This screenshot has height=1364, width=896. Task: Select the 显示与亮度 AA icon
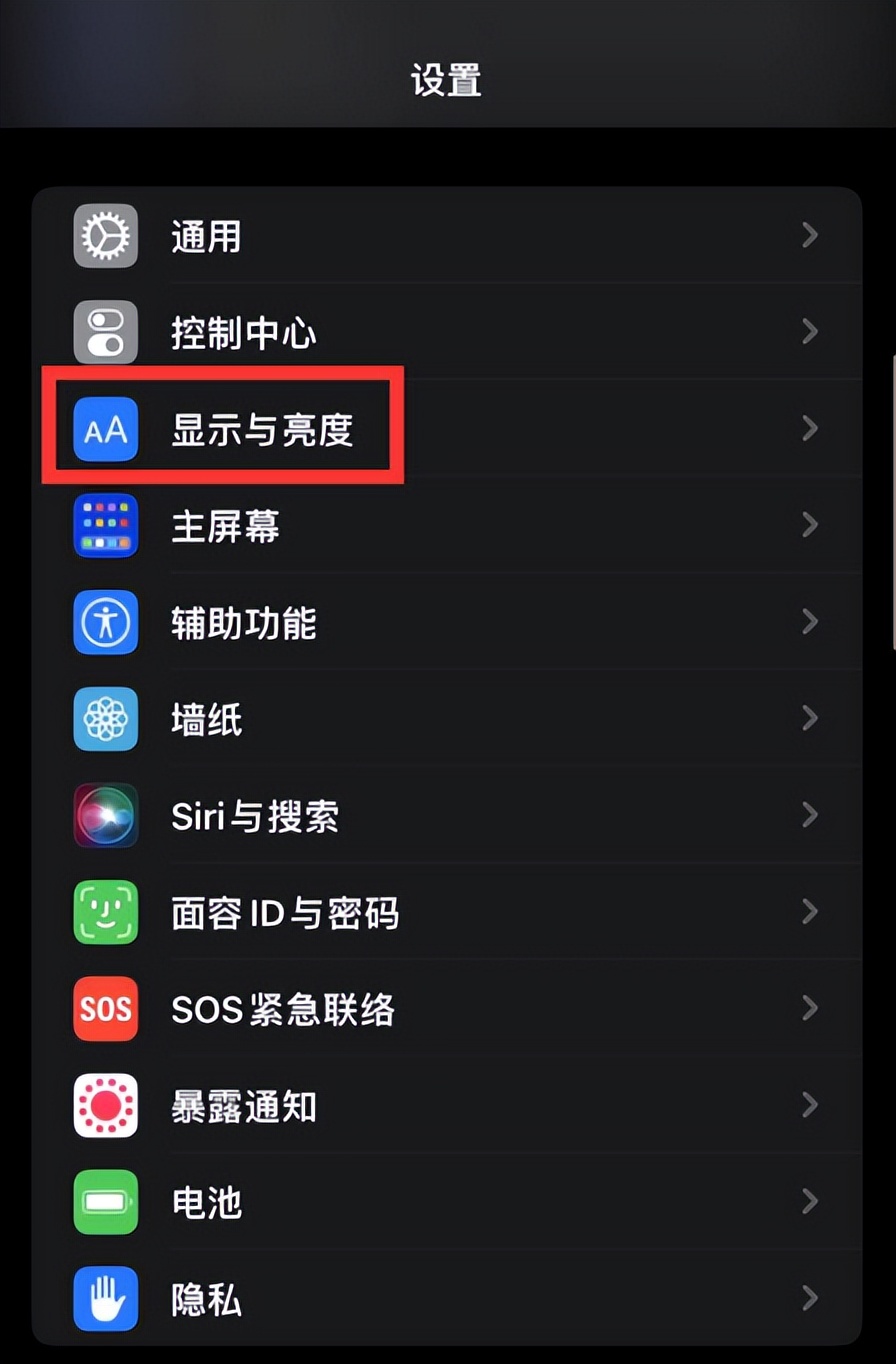105,428
